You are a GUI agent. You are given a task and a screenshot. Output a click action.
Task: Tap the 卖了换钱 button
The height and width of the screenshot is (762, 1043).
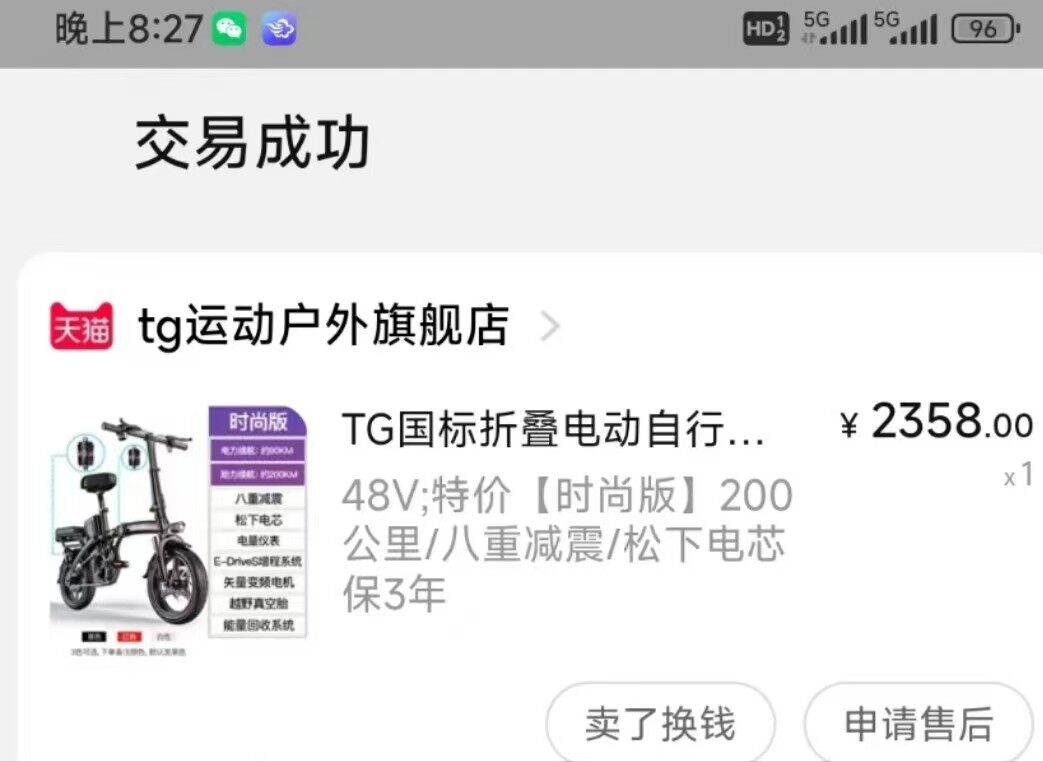point(660,723)
